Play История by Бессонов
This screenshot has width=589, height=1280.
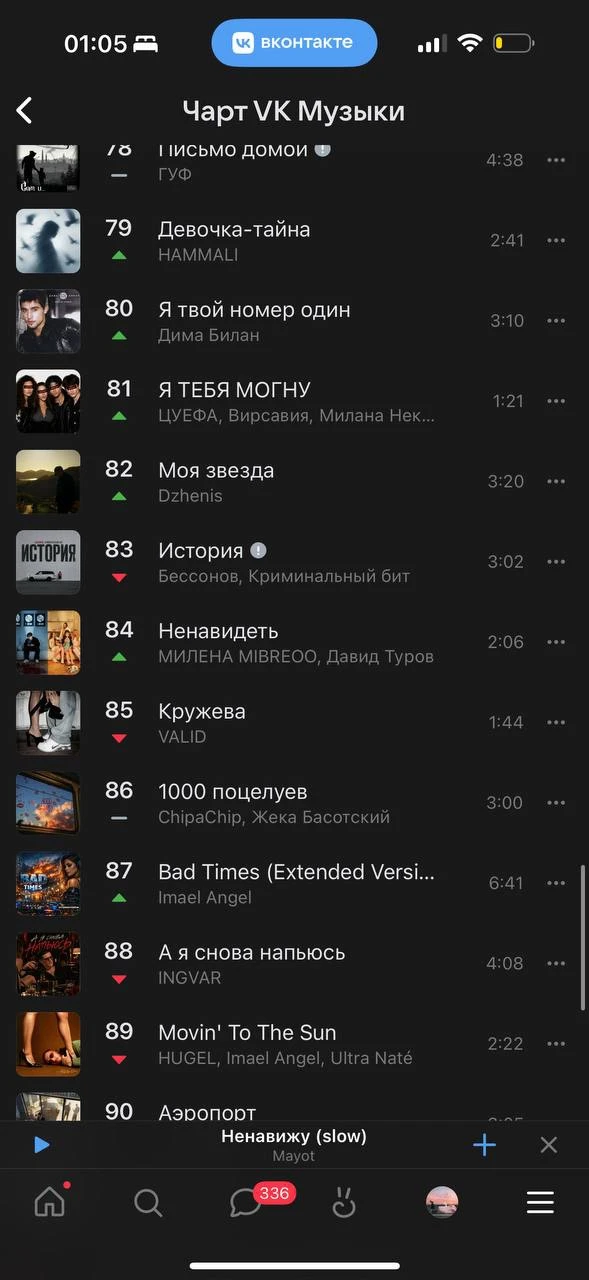tap(294, 562)
